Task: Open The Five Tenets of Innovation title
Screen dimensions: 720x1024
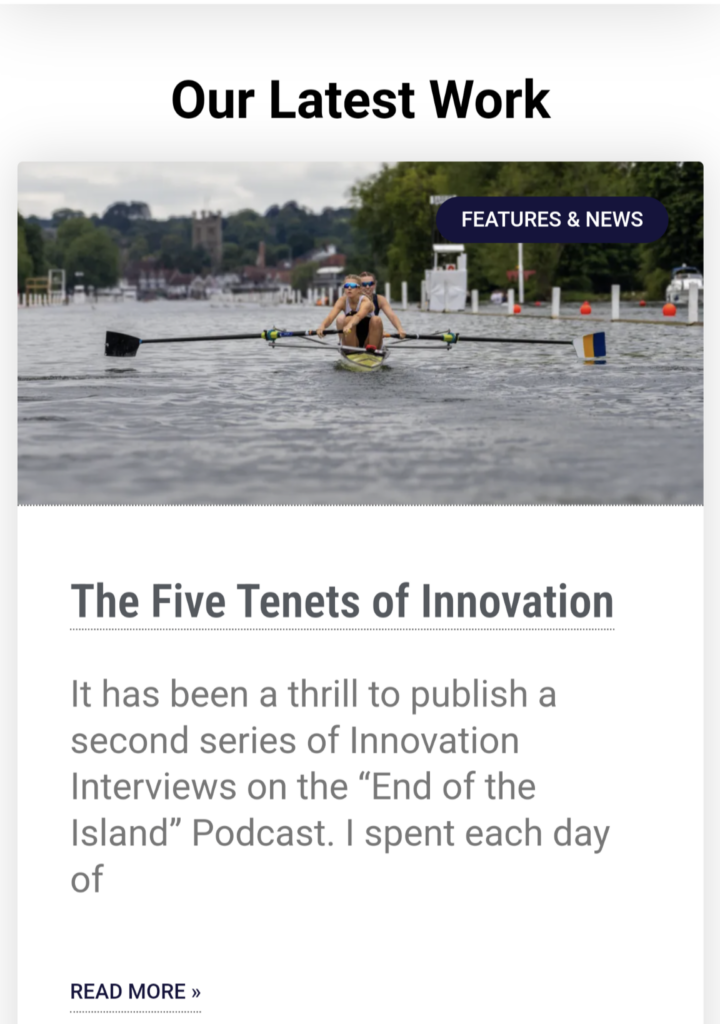Action: tap(341, 602)
